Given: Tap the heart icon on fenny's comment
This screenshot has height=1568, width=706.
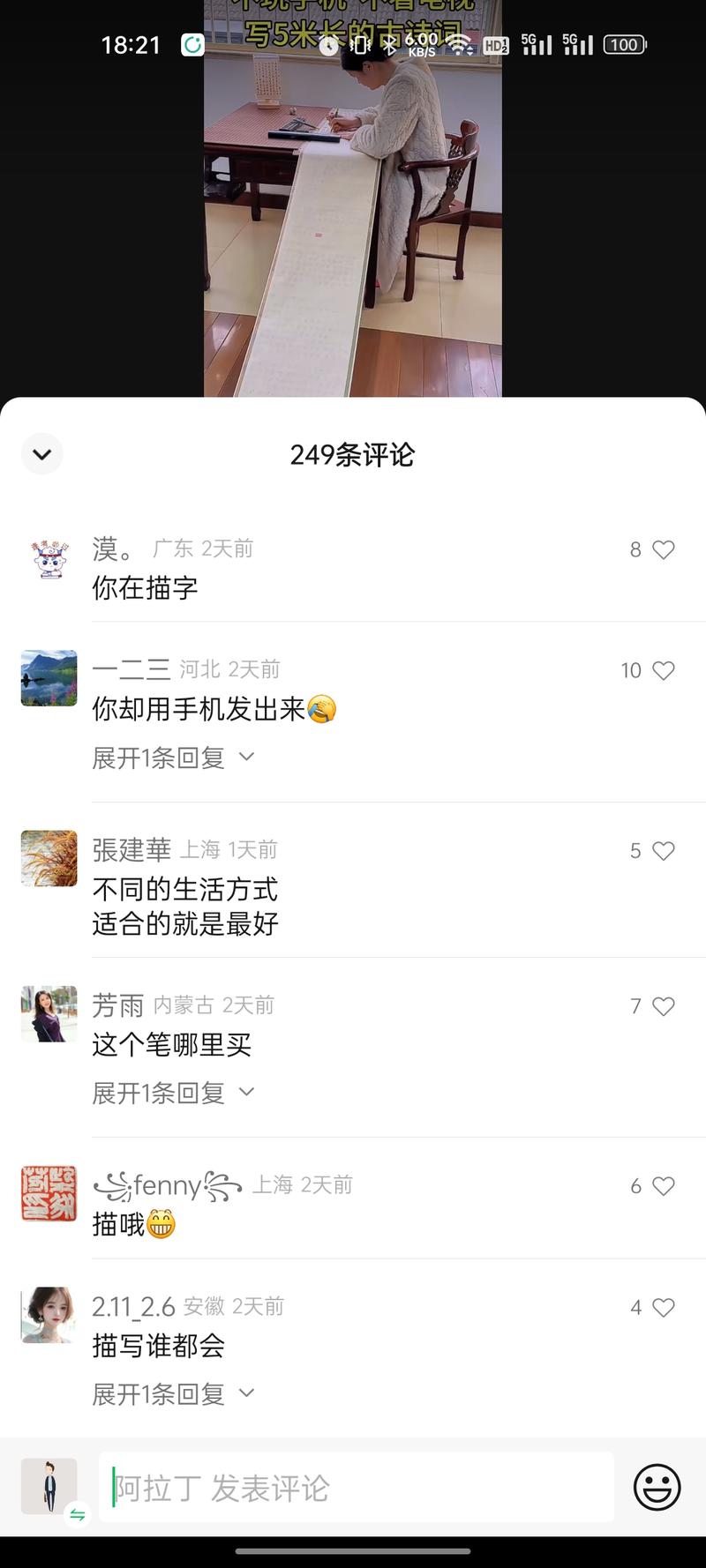Looking at the screenshot, I should [x=664, y=1186].
